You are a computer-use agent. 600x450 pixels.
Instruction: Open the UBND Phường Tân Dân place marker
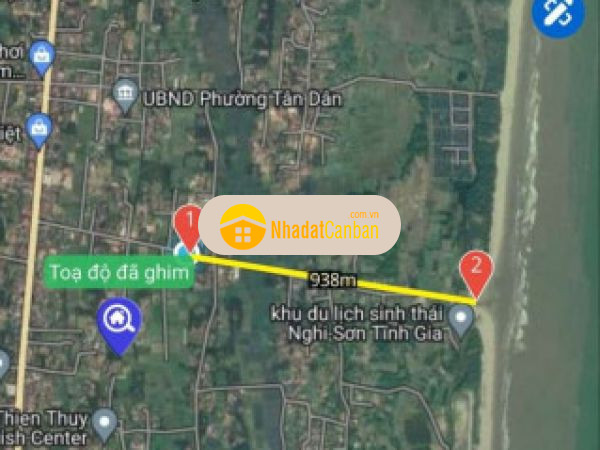point(126,97)
